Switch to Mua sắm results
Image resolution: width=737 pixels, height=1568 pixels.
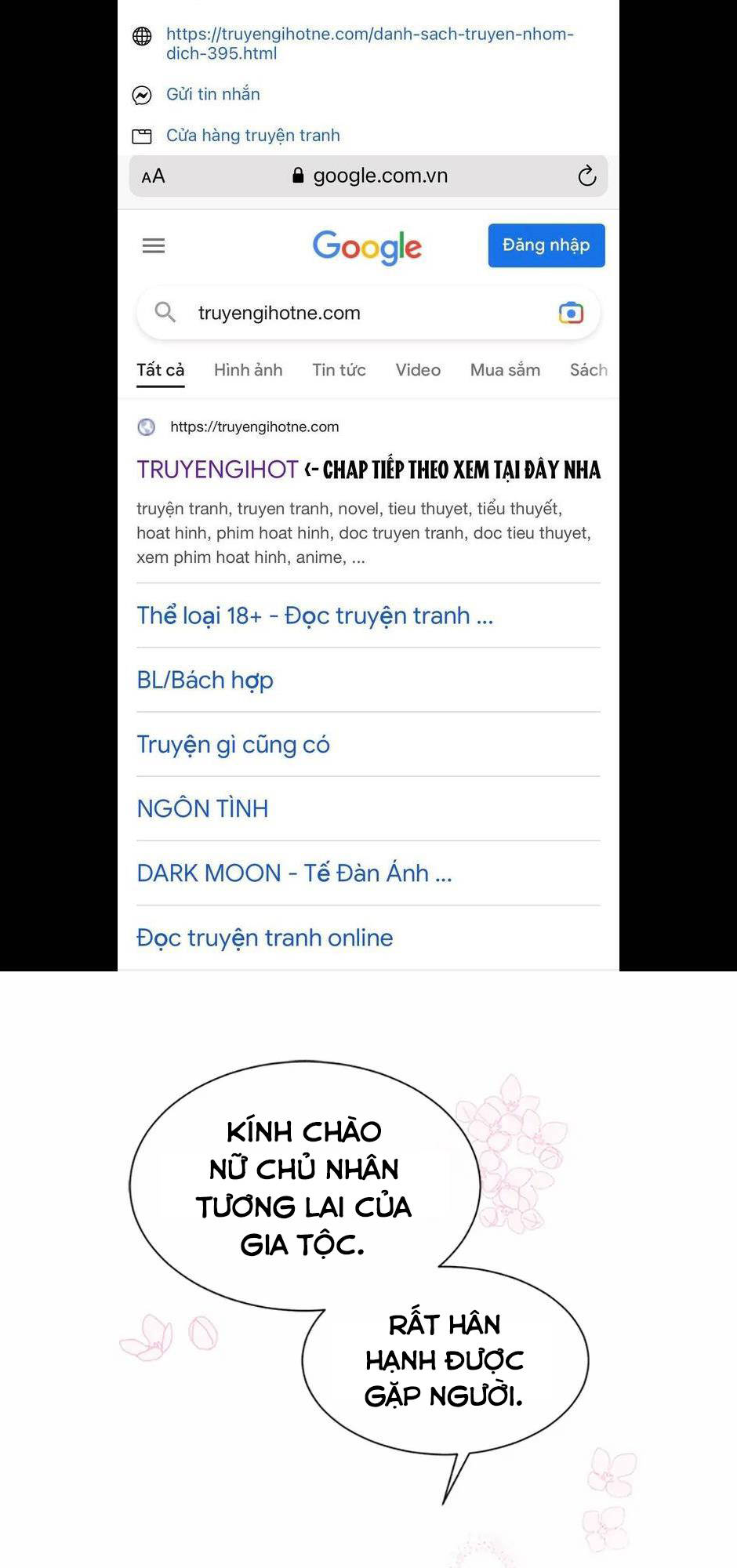point(505,369)
